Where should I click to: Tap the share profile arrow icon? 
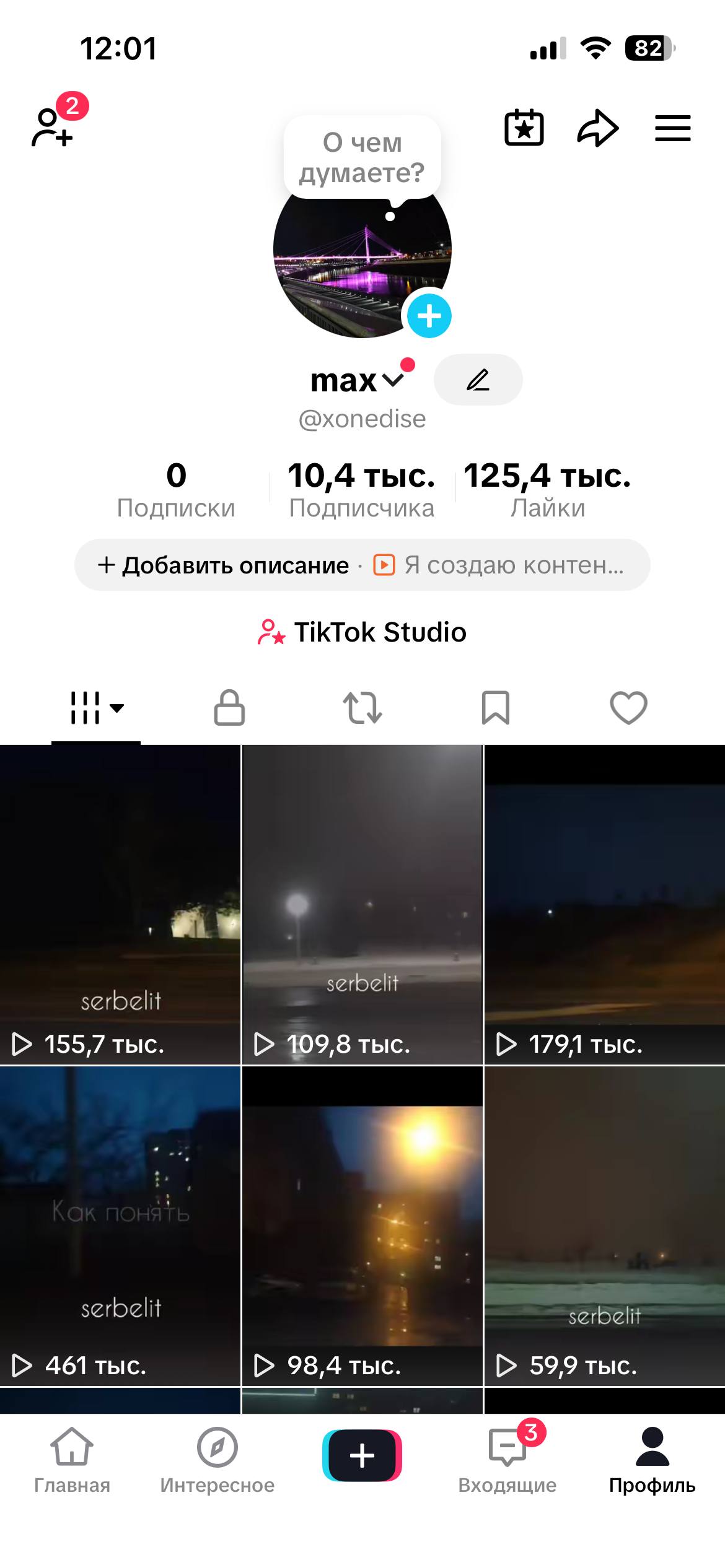(x=599, y=127)
